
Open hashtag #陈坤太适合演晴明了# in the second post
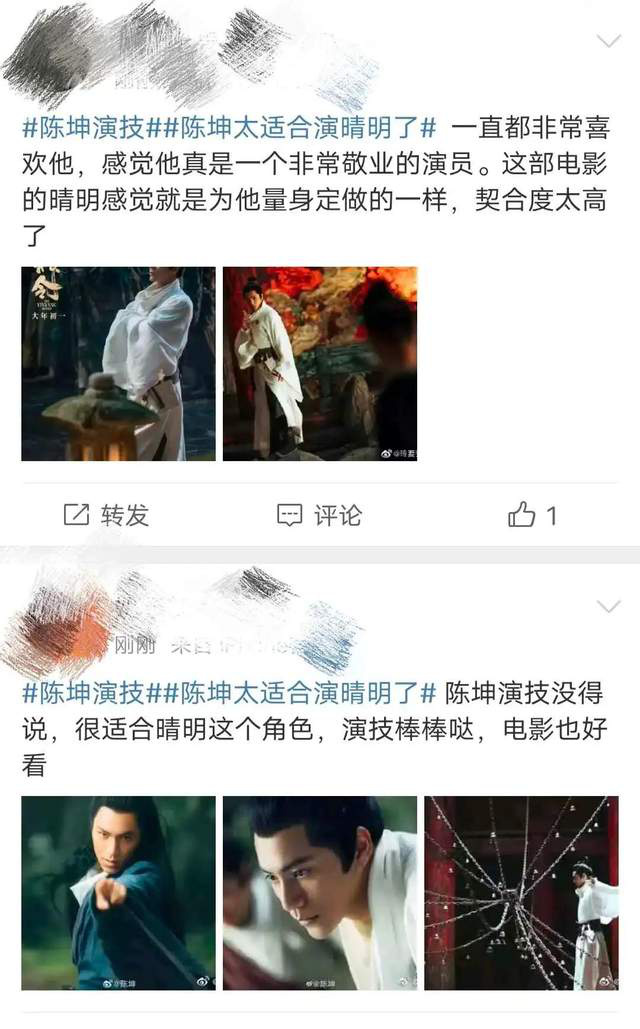point(293,692)
